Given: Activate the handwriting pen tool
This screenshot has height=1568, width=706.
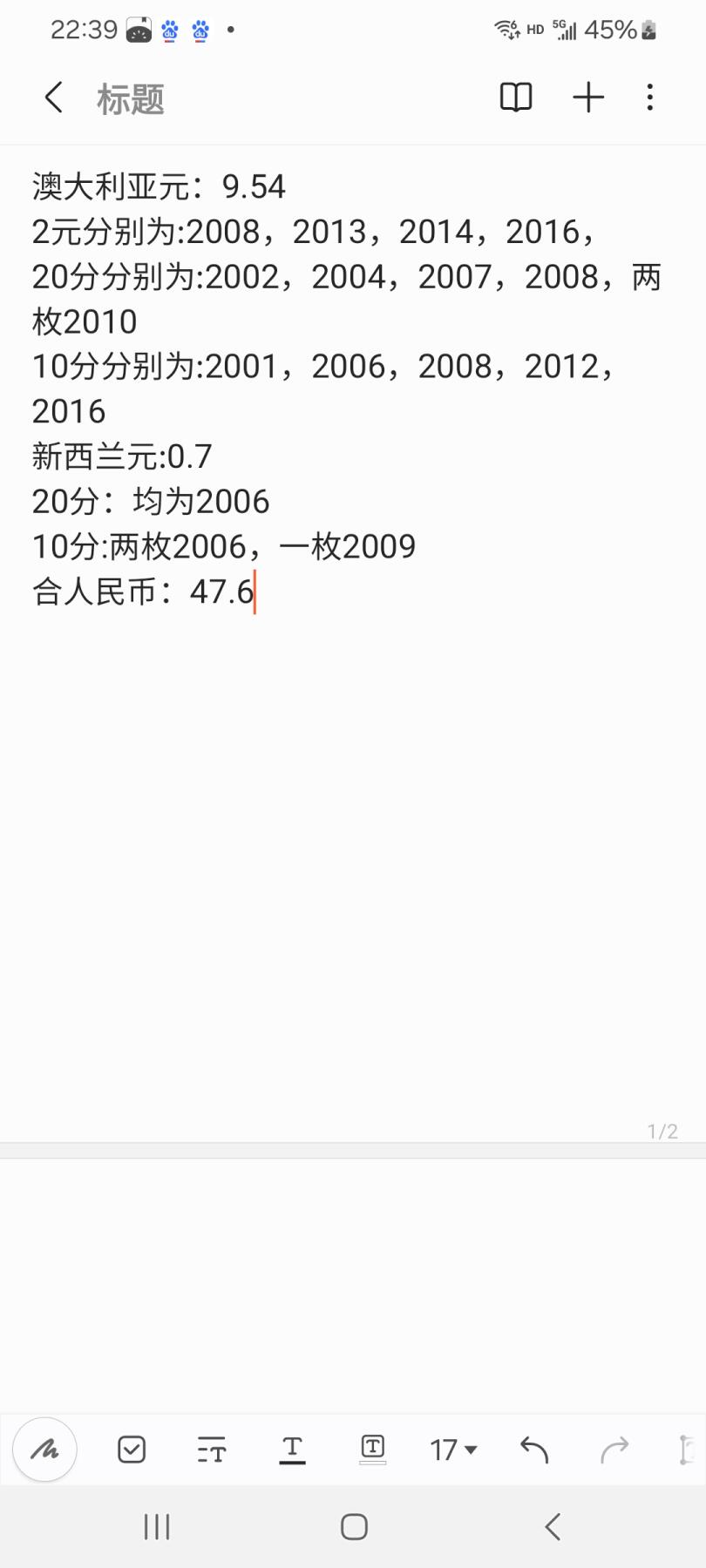Looking at the screenshot, I should (x=45, y=1450).
